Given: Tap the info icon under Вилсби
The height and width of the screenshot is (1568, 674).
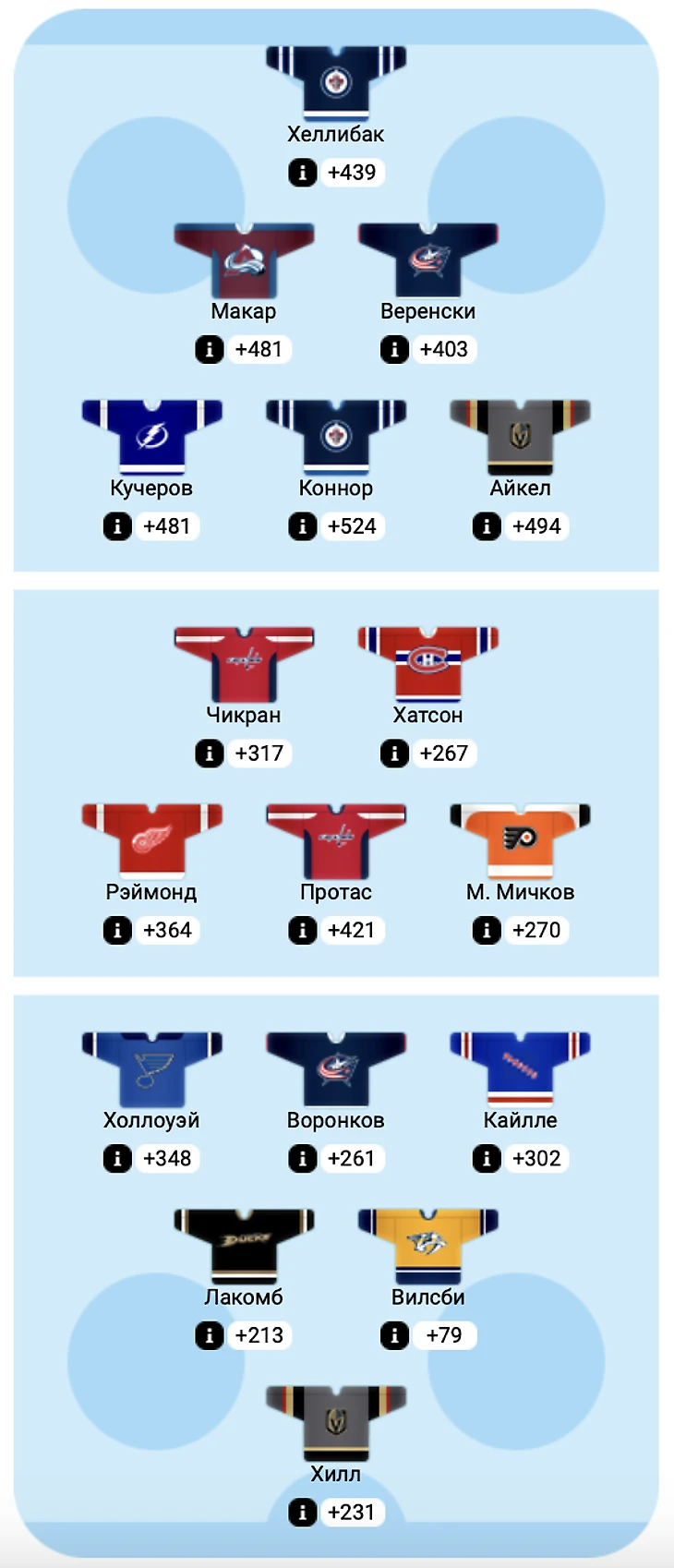Looking at the screenshot, I should (x=394, y=1335).
